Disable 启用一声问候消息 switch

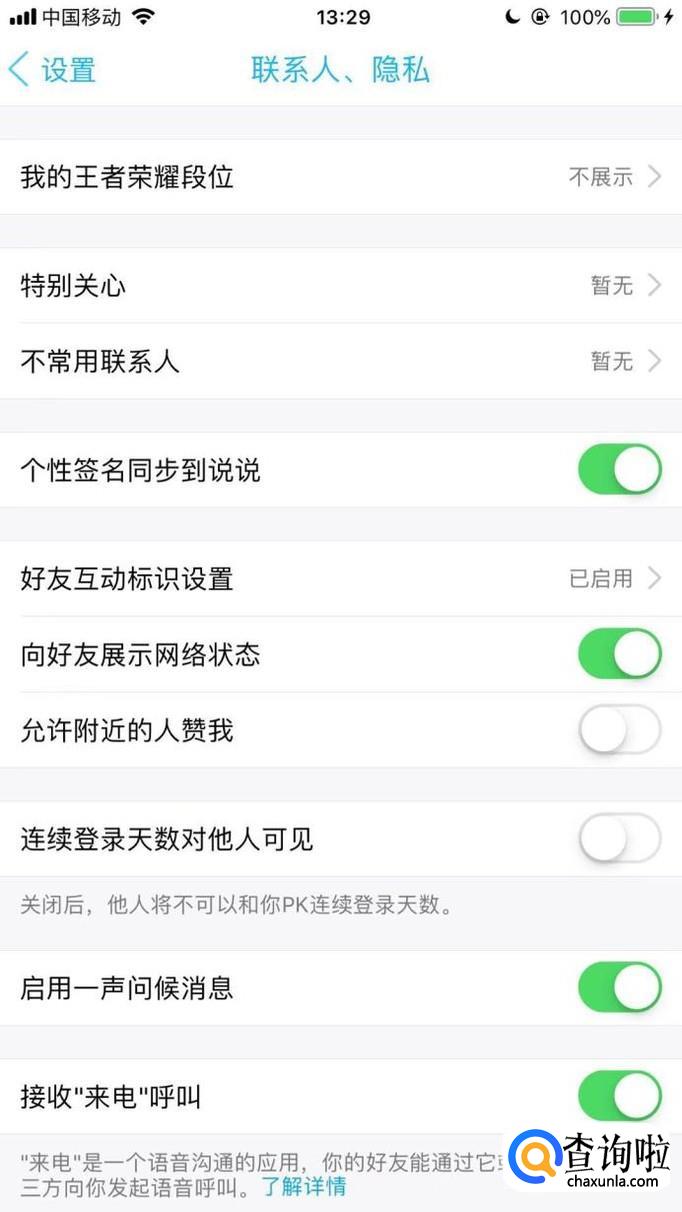coord(619,988)
